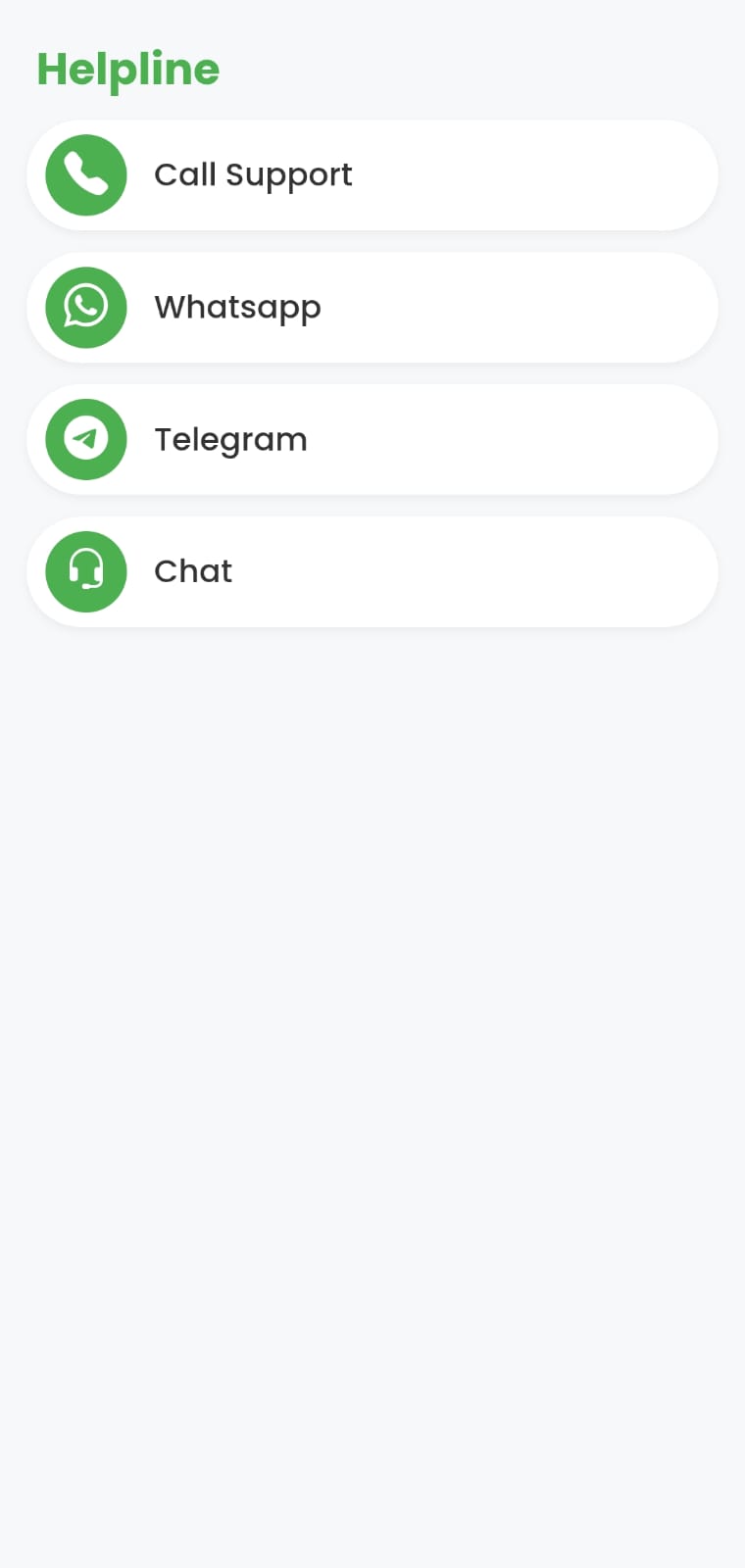Viewport: 745px width, 1568px height.
Task: Contact support via Whatsapp
Action: [372, 308]
